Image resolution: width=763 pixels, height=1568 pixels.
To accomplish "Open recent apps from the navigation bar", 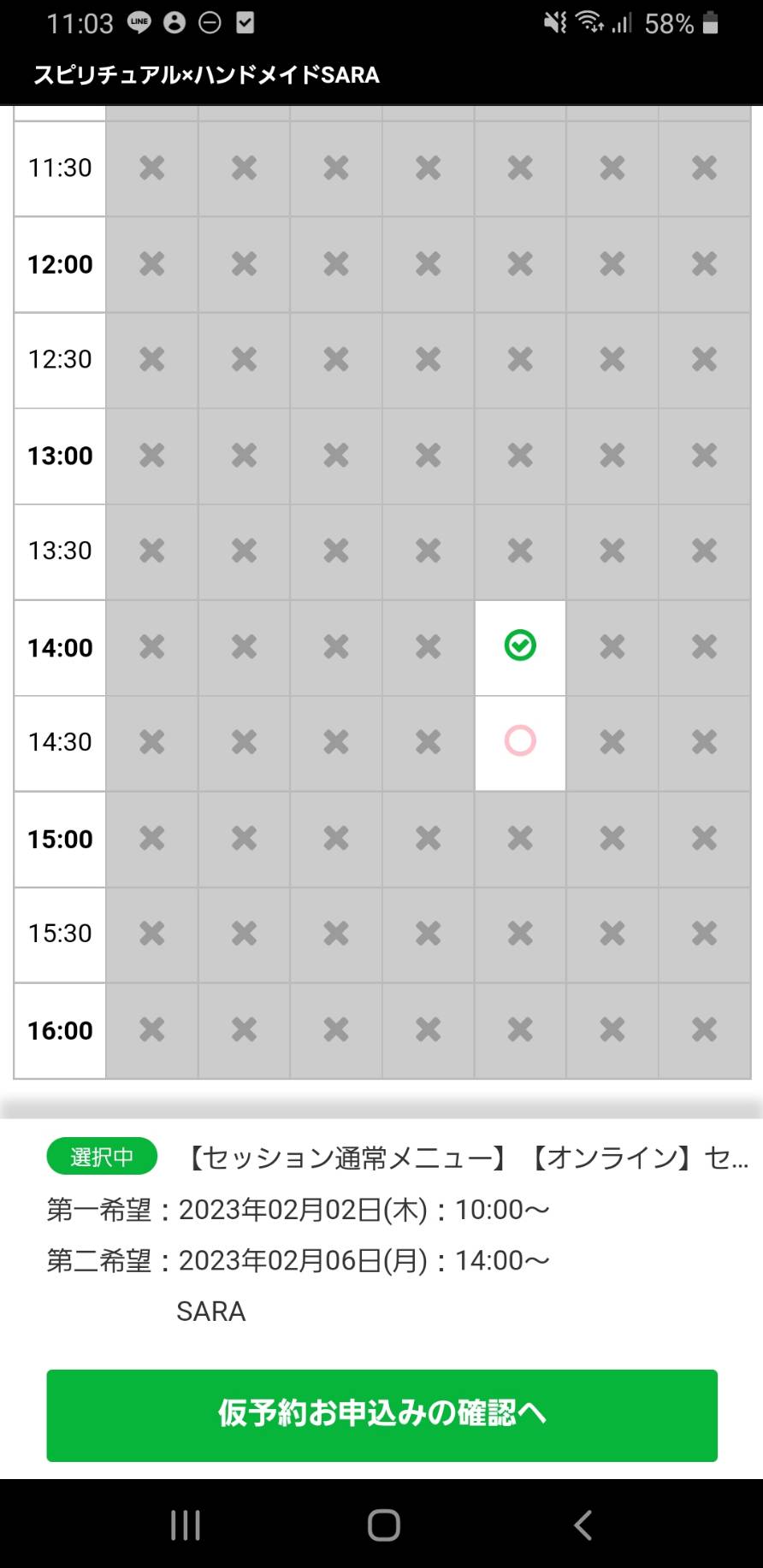I will click(x=186, y=1524).
